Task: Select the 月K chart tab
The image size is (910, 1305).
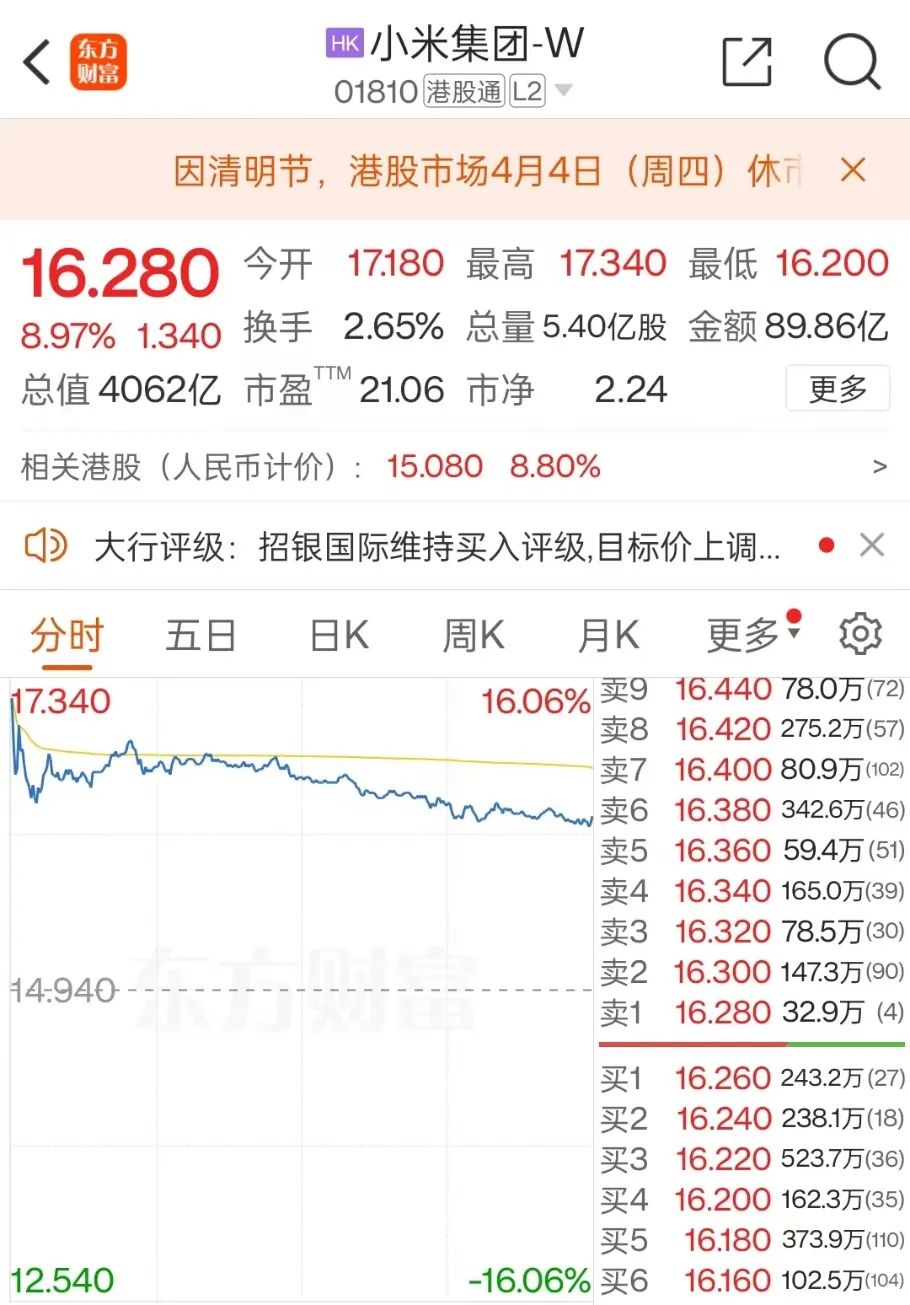Action: 608,636
